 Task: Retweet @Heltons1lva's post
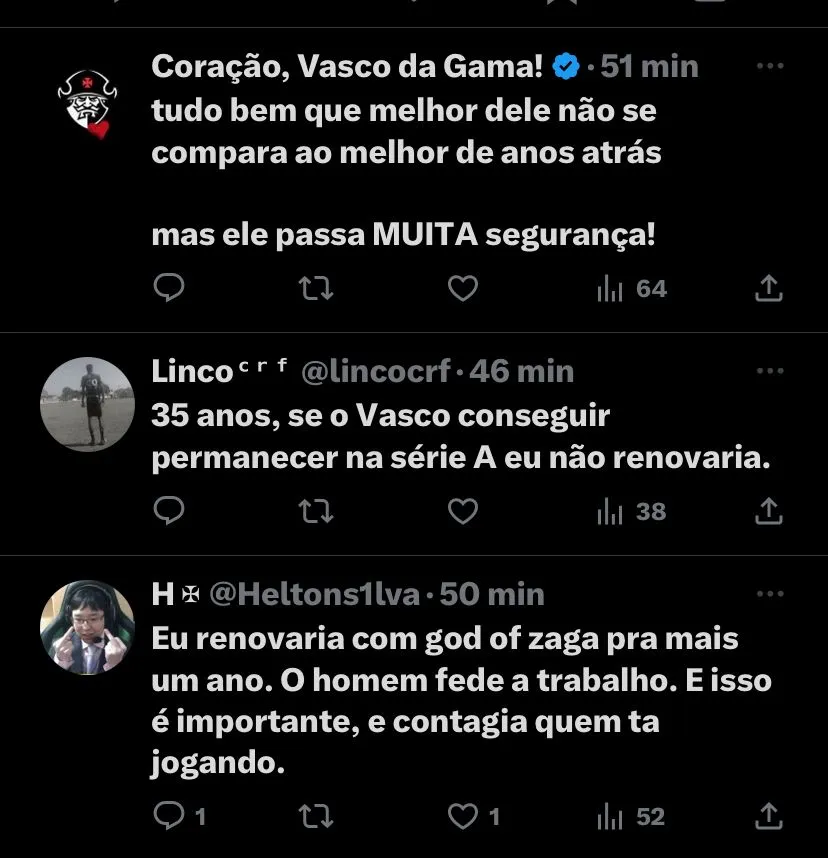coord(316,817)
